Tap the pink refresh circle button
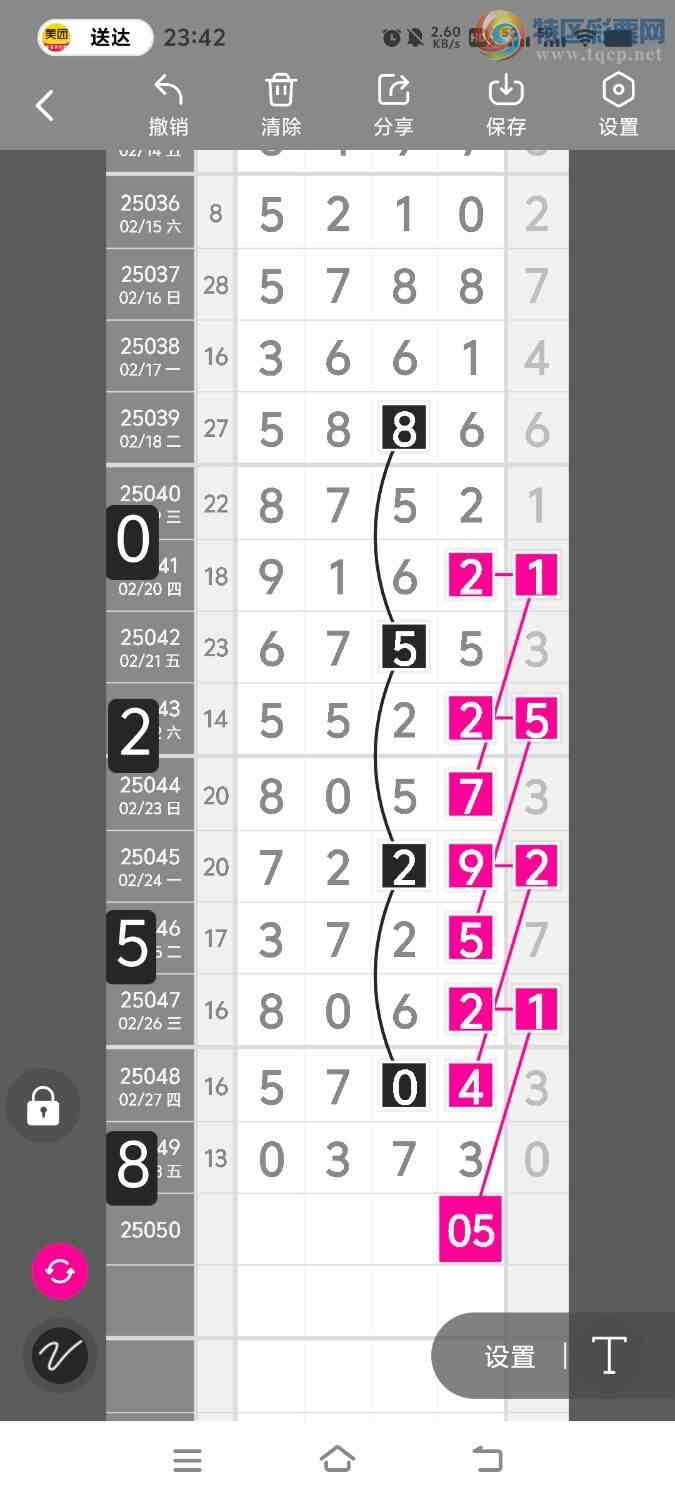 tap(60, 1271)
